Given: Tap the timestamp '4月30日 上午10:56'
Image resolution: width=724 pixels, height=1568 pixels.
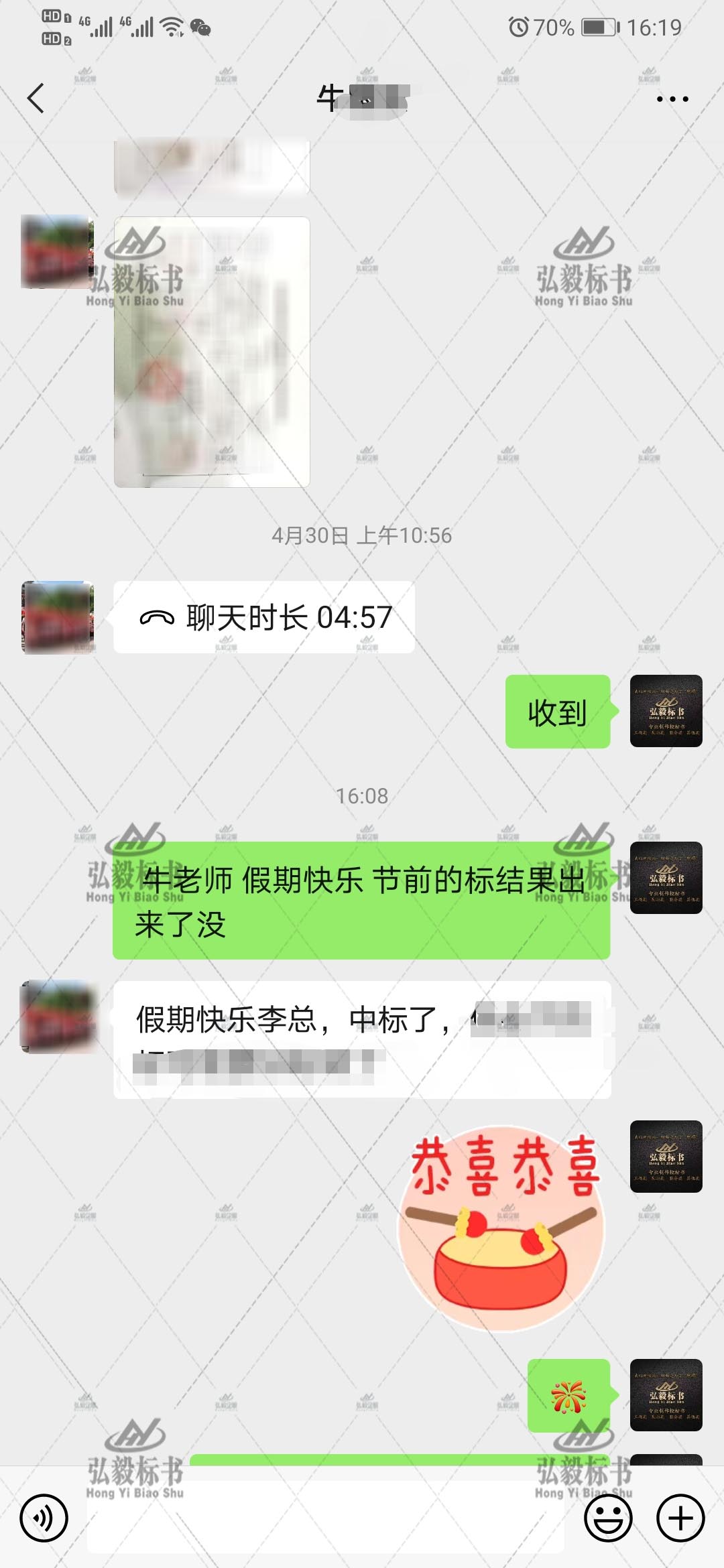Looking at the screenshot, I should point(362,534).
